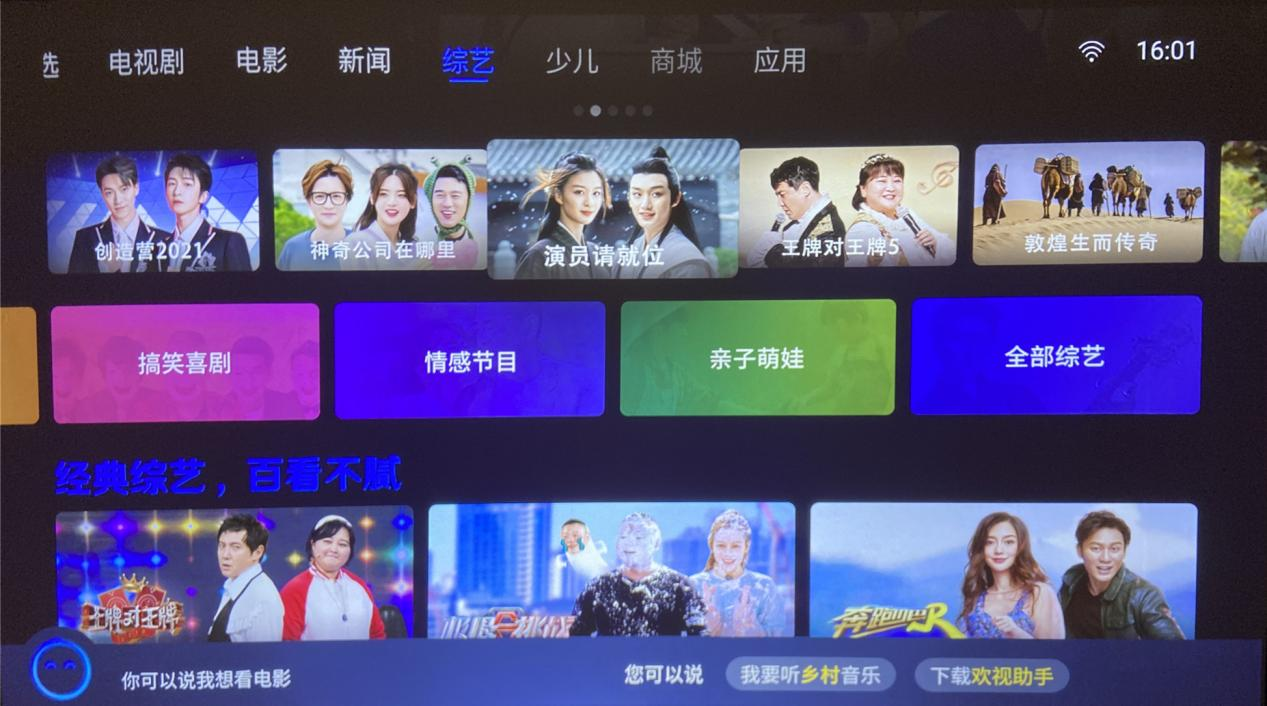Screen dimensions: 1267x706
Task: Open 王牌对王牌5 show card
Action: (x=849, y=206)
